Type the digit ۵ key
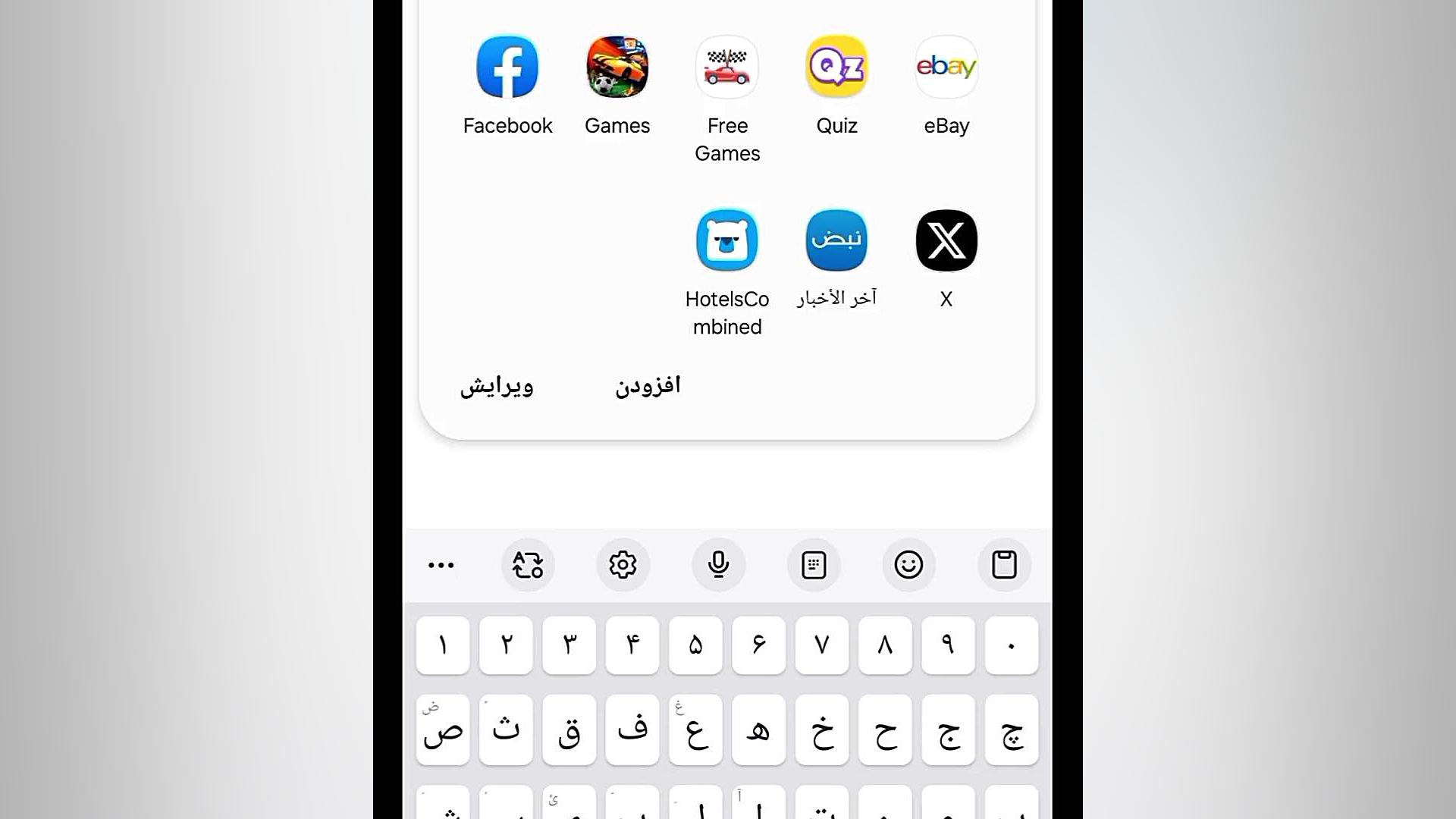Image resolution: width=1456 pixels, height=819 pixels. [x=695, y=645]
